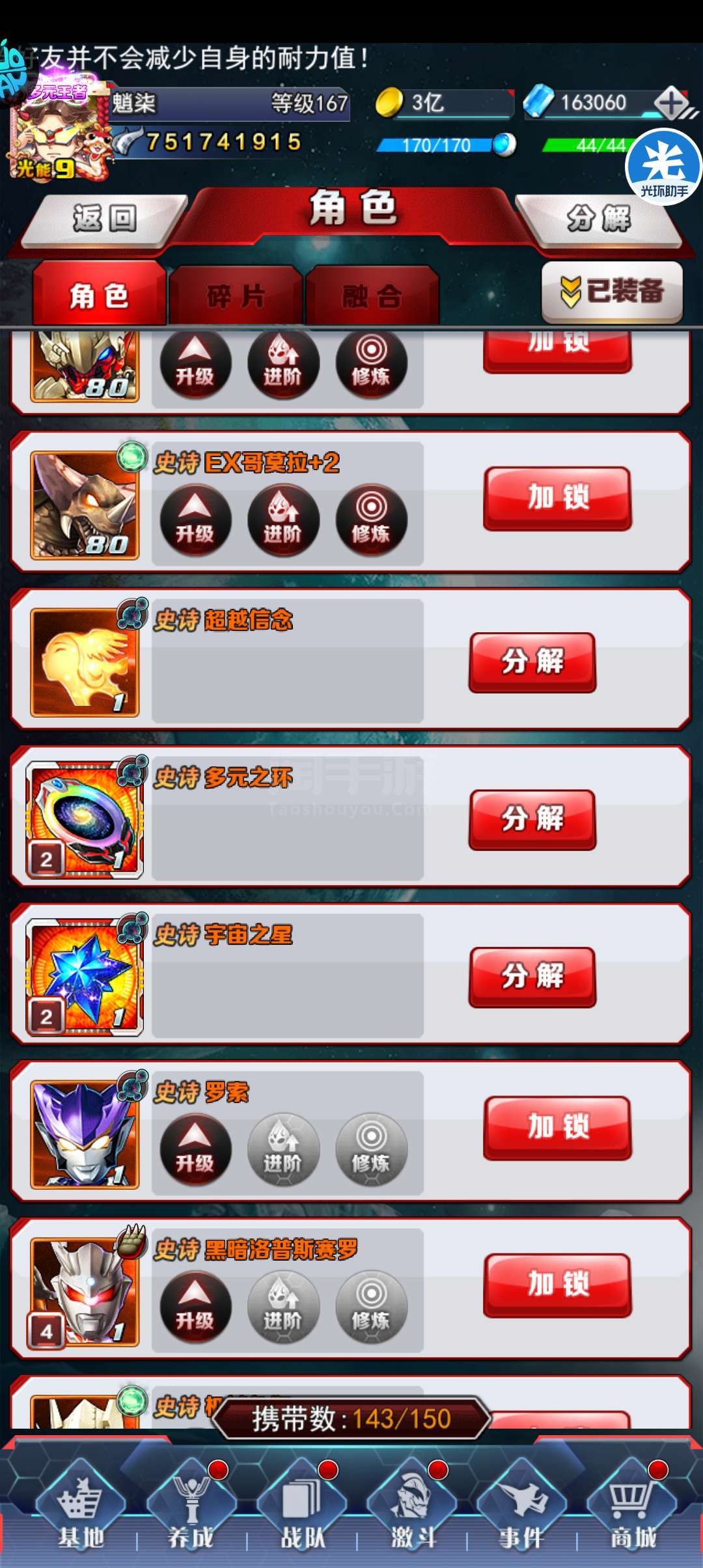The image size is (703, 1568).
Task: Upgrade 黑暗洛普斯赛罗 via 升级
Action: pyautogui.click(x=195, y=1307)
